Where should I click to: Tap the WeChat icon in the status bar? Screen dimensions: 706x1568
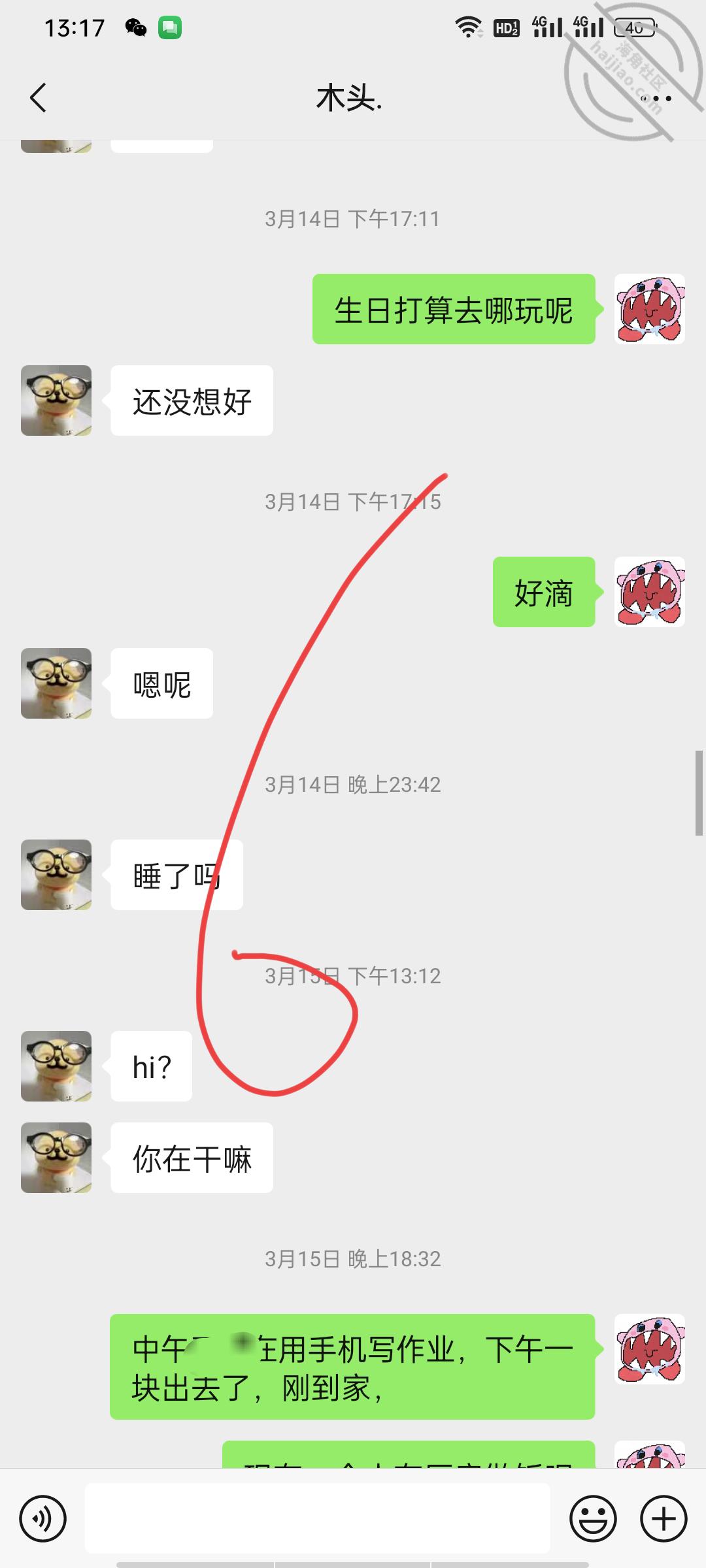tap(135, 27)
